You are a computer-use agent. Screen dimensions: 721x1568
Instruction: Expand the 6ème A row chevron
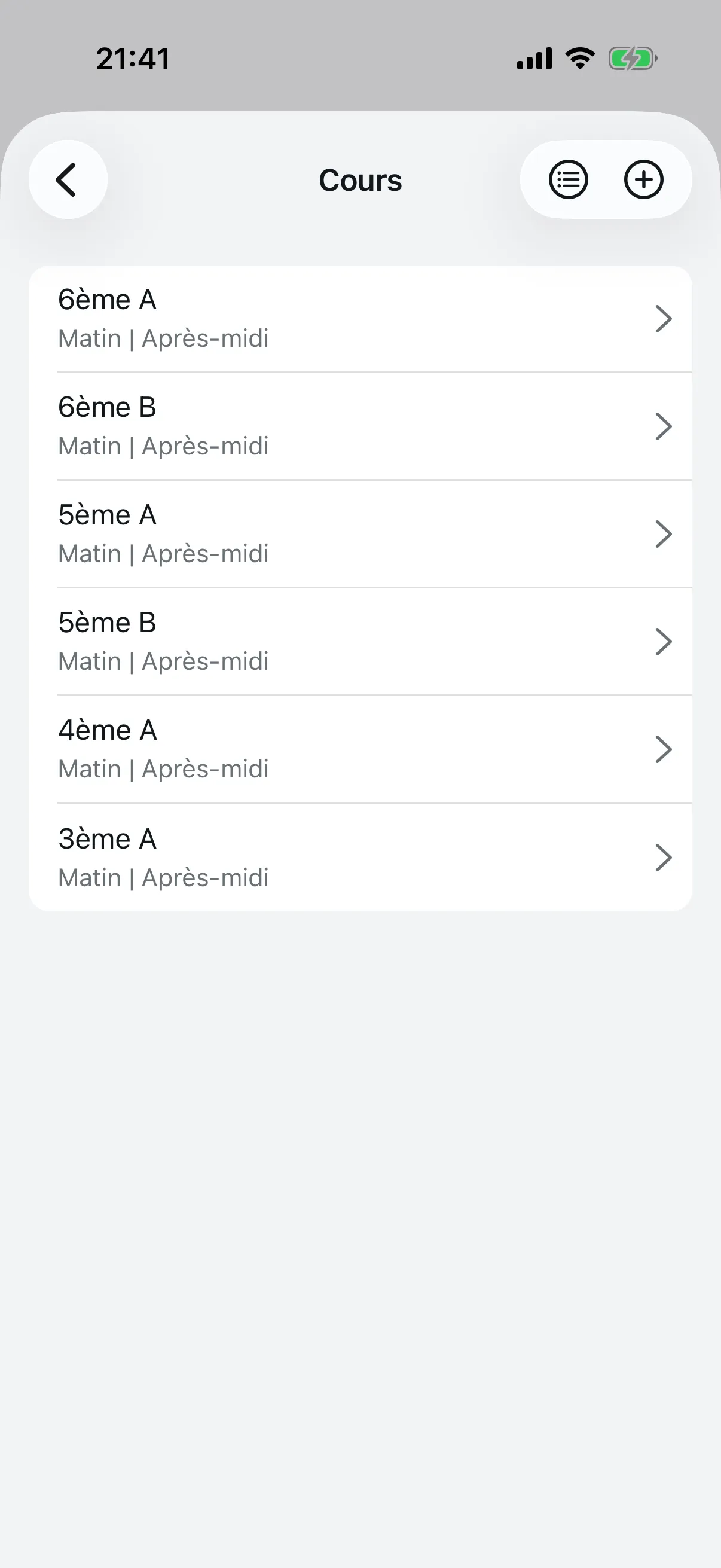(664, 318)
